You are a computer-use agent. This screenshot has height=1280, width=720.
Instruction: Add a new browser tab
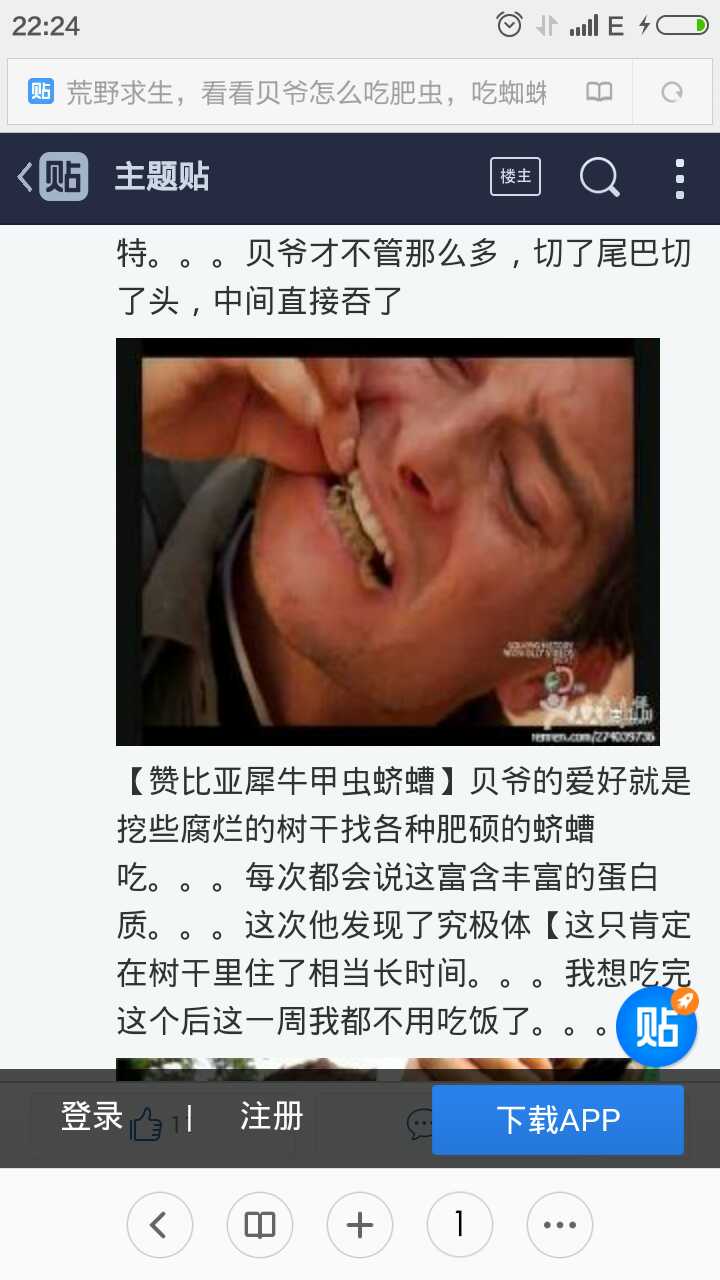[360, 1225]
